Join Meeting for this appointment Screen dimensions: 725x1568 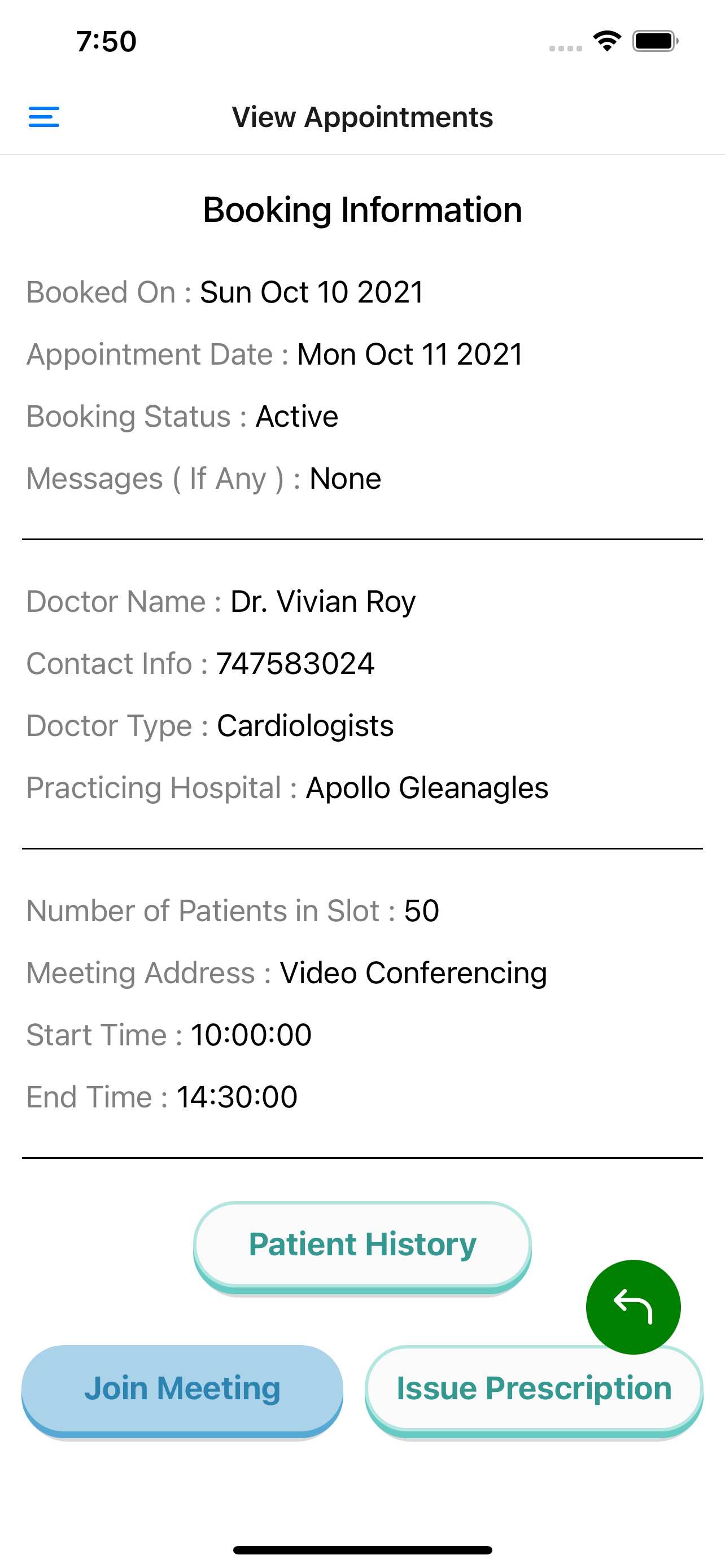click(182, 1389)
